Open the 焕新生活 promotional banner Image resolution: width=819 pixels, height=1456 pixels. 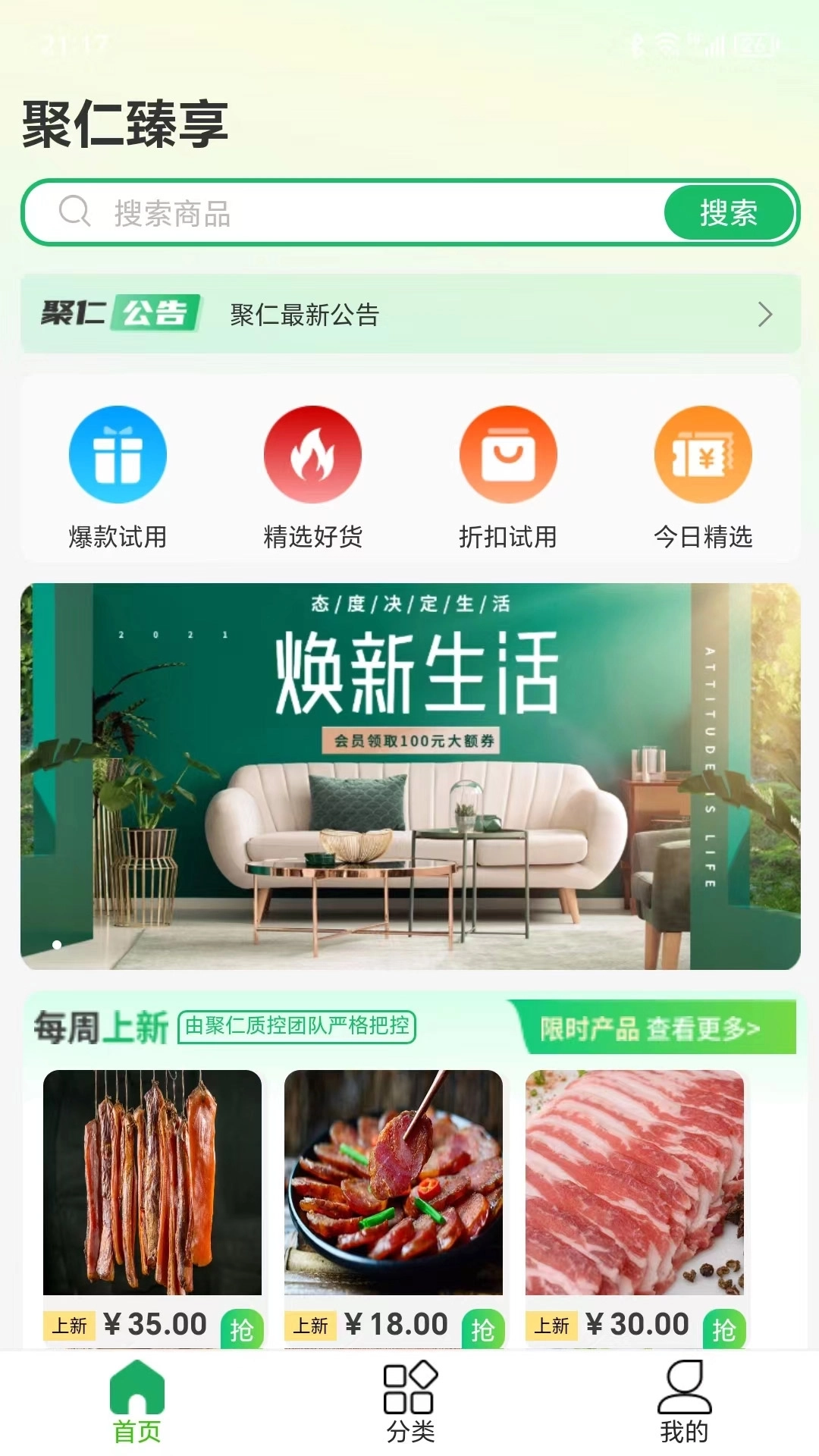point(409,776)
